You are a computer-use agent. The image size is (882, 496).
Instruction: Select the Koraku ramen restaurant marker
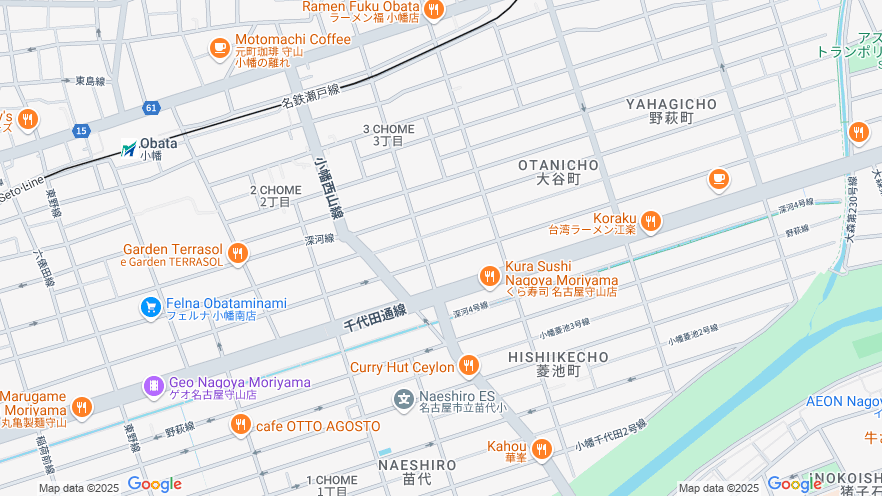pos(651,221)
